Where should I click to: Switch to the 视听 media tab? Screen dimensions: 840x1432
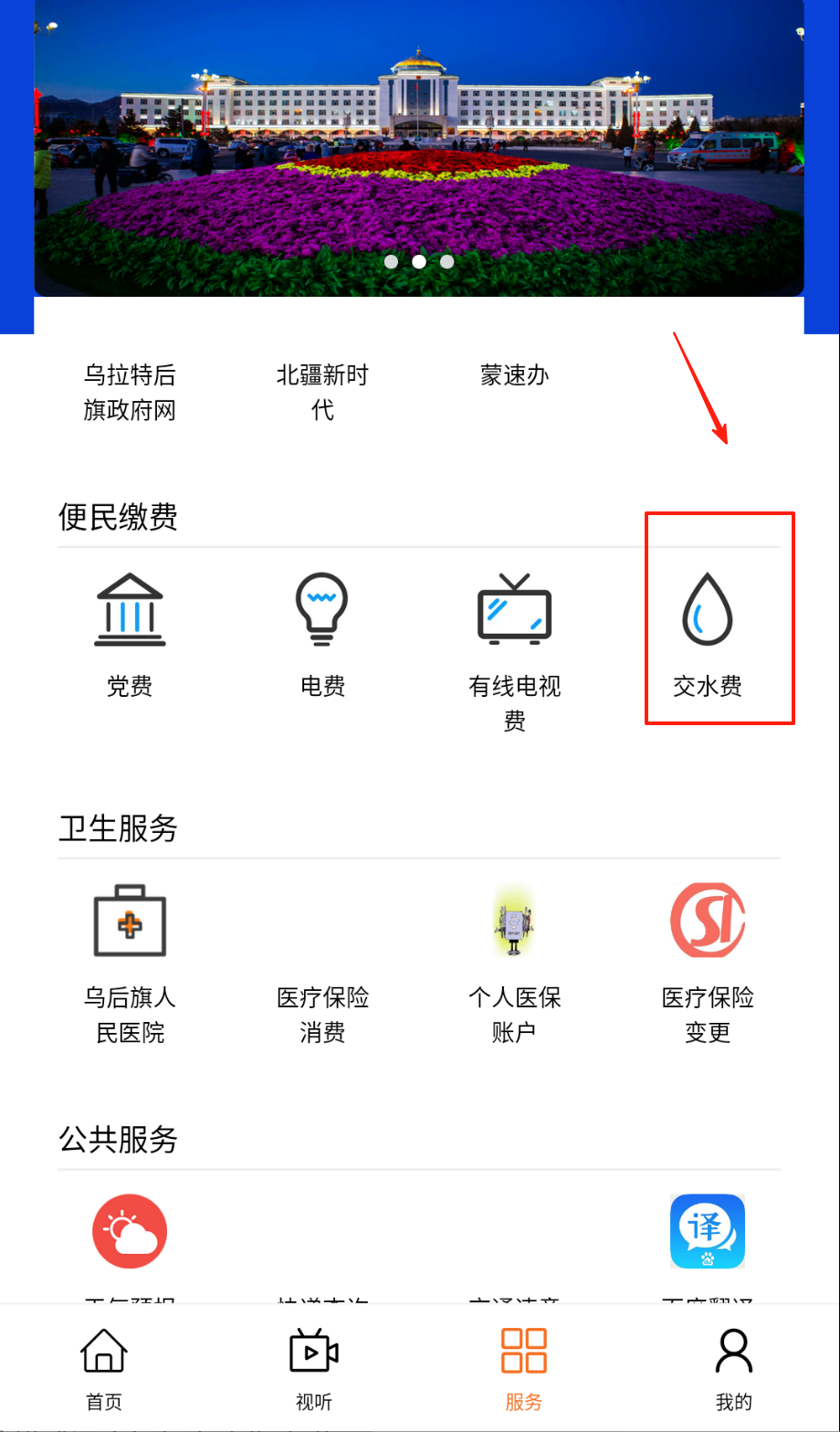[x=314, y=1368]
